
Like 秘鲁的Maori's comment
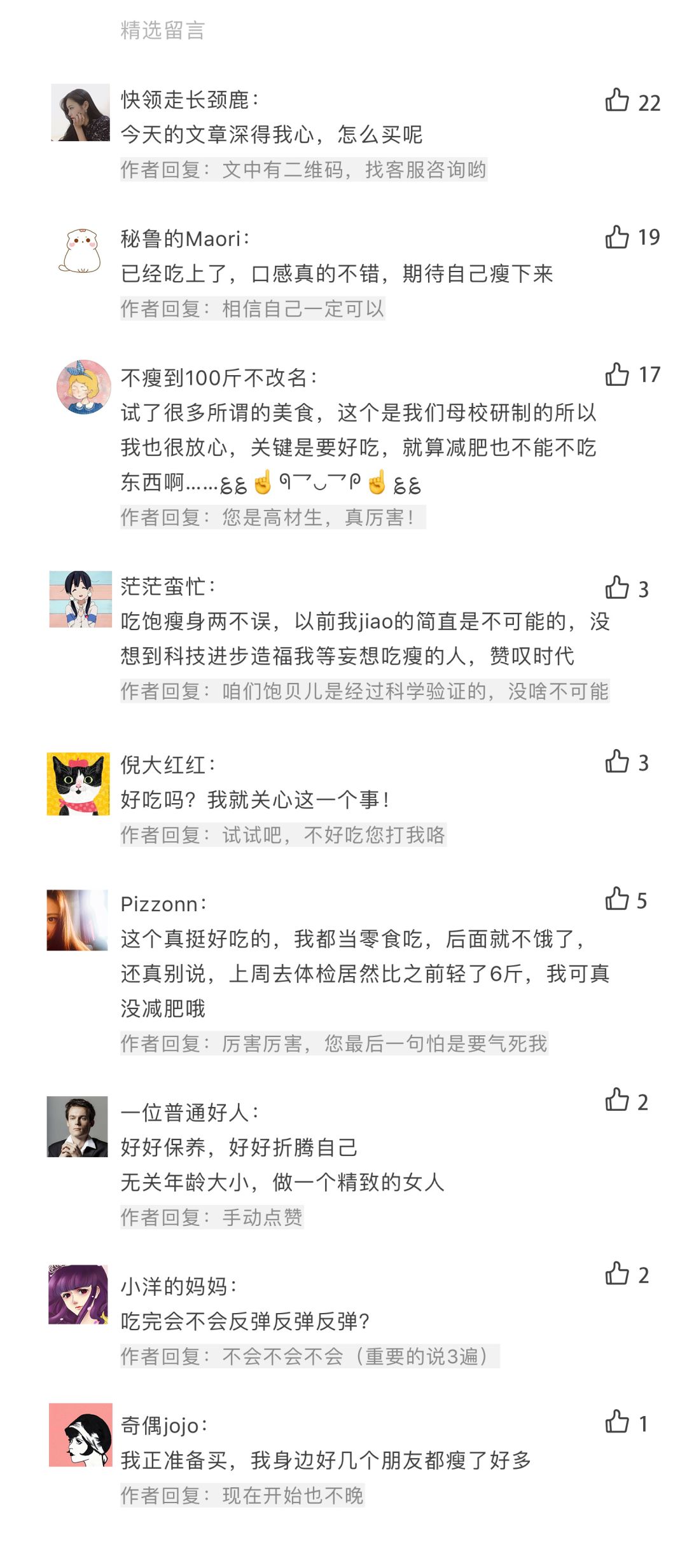[x=617, y=237]
